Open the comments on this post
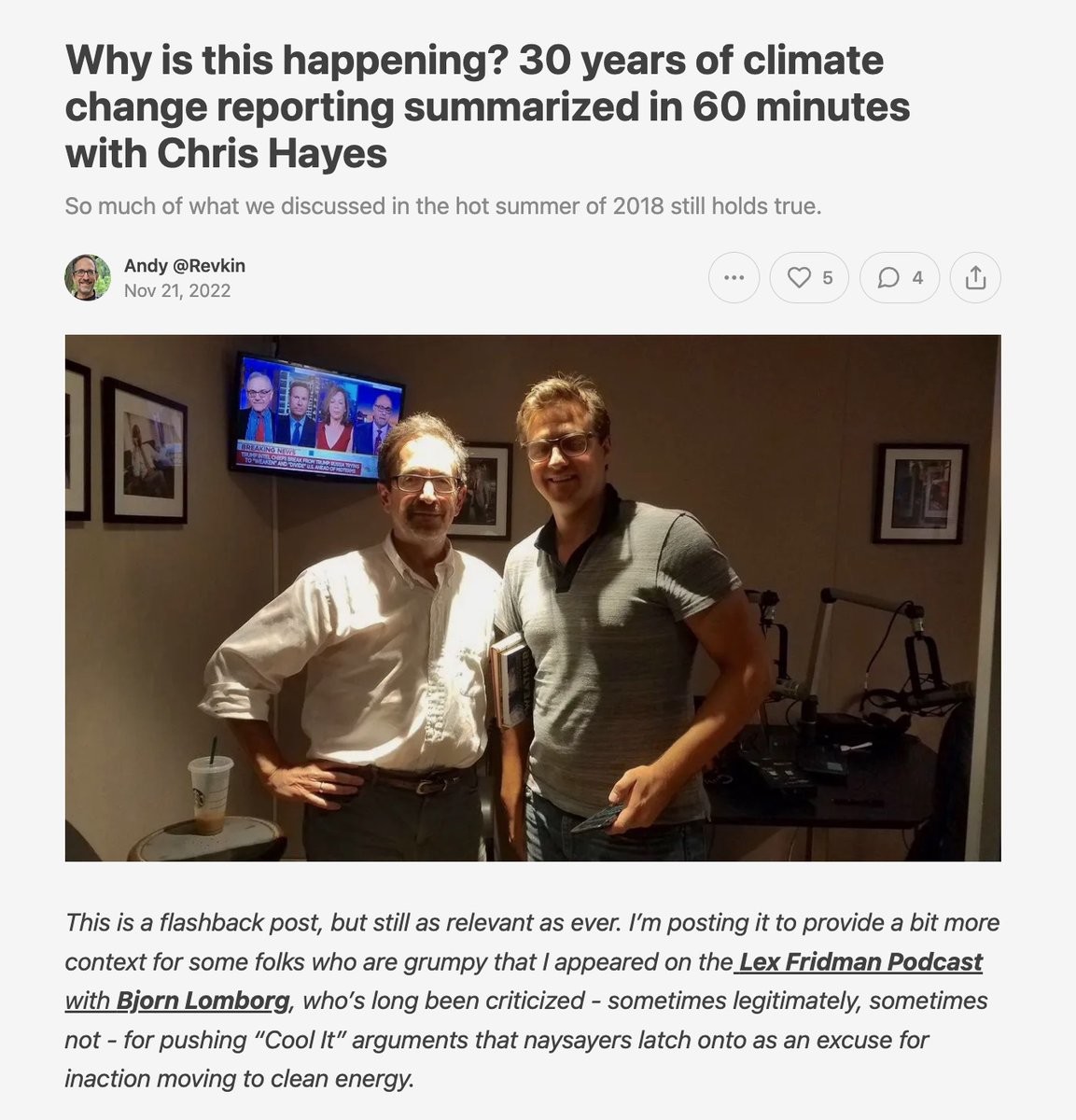Viewport: 1076px width, 1120px height. [x=899, y=278]
